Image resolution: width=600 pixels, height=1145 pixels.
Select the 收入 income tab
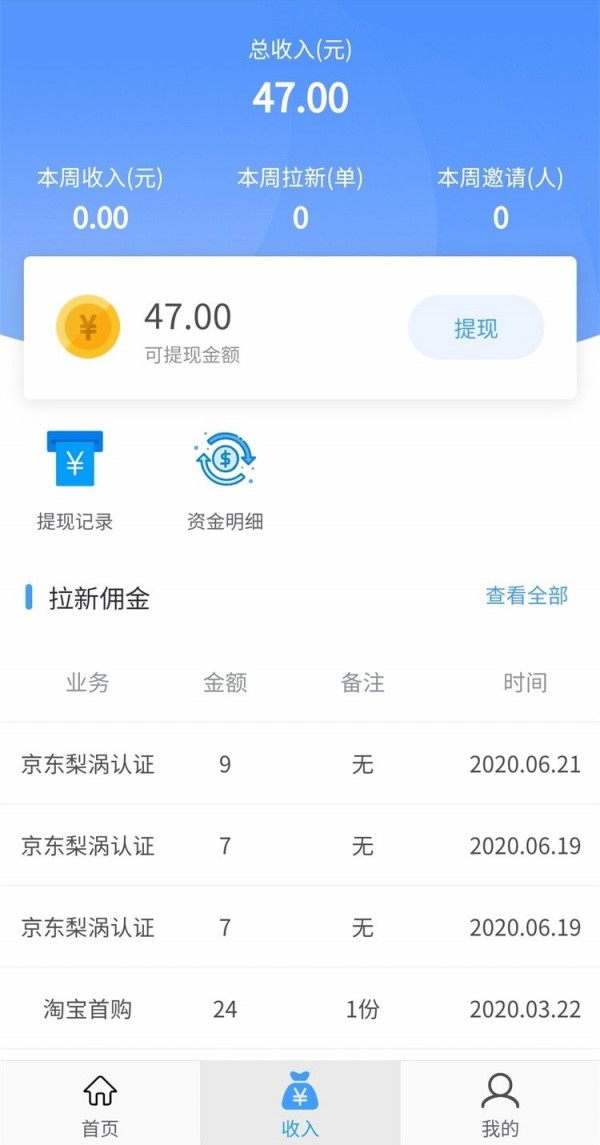tap(300, 1103)
